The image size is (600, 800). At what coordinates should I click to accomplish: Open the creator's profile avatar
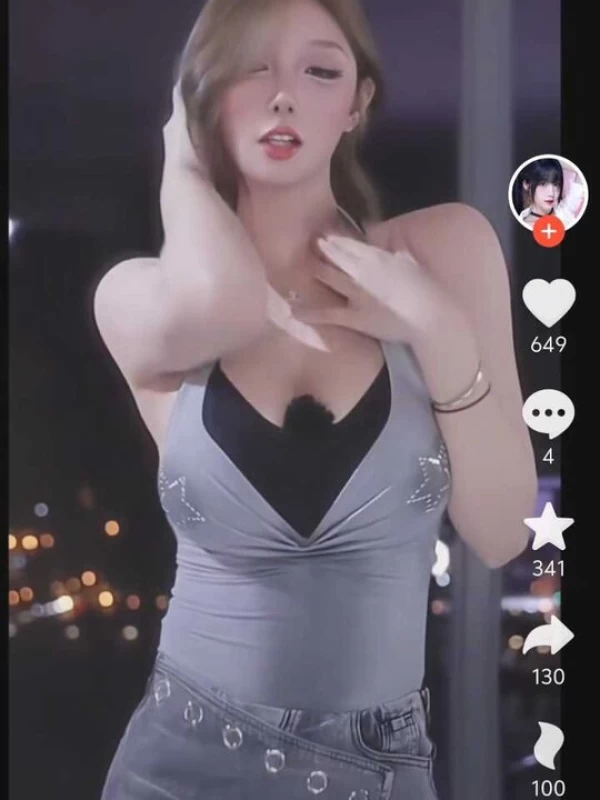point(546,192)
